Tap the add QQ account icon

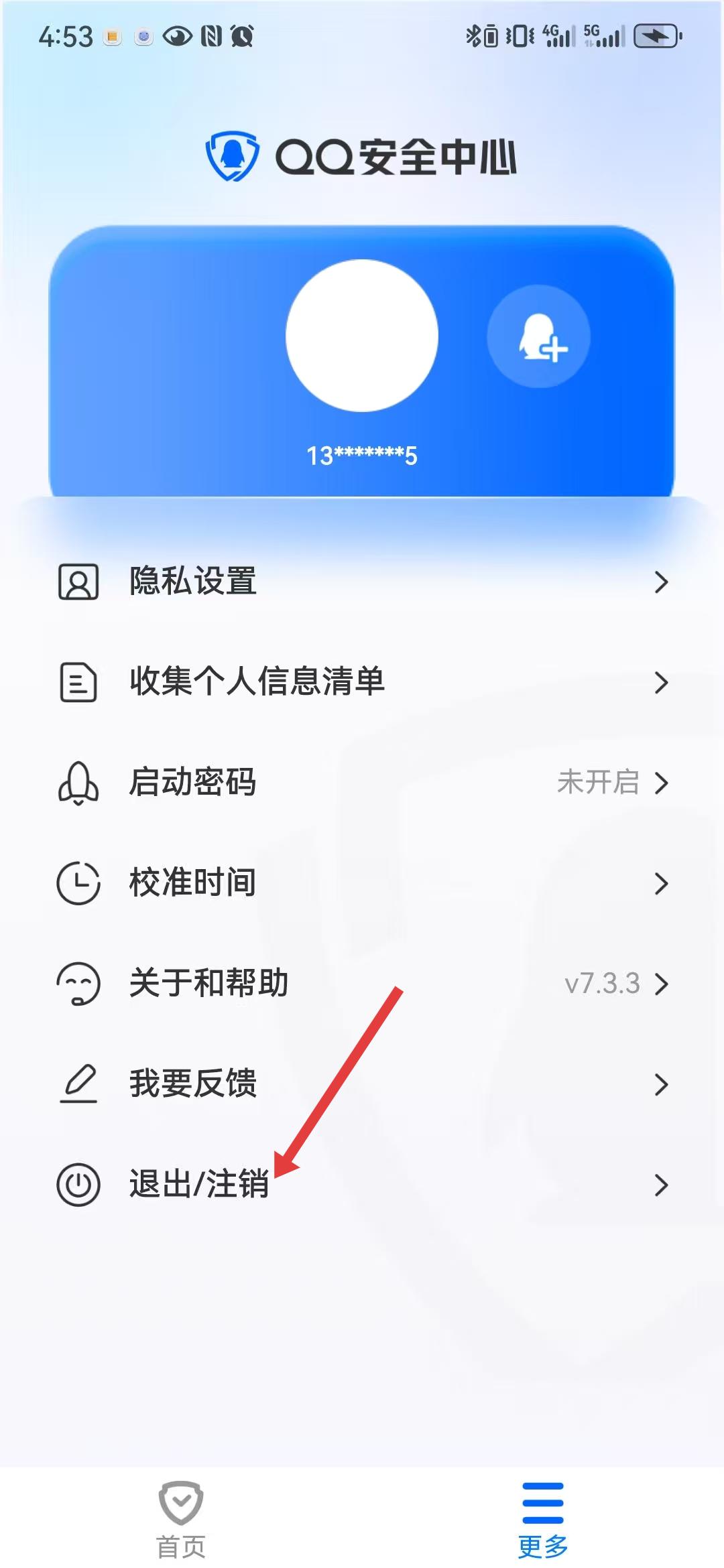(x=538, y=336)
